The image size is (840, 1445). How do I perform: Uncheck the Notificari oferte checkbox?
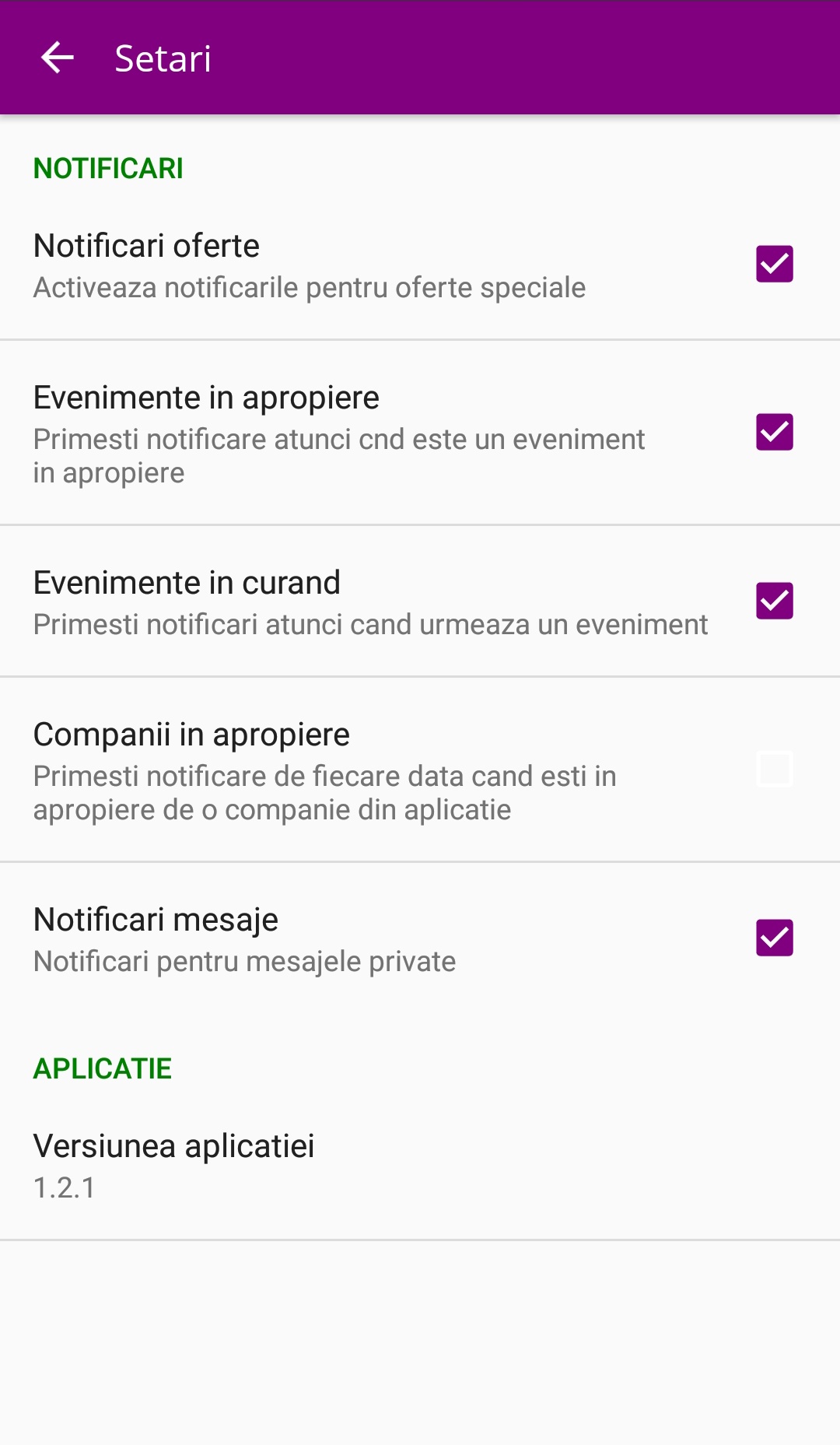tap(775, 264)
